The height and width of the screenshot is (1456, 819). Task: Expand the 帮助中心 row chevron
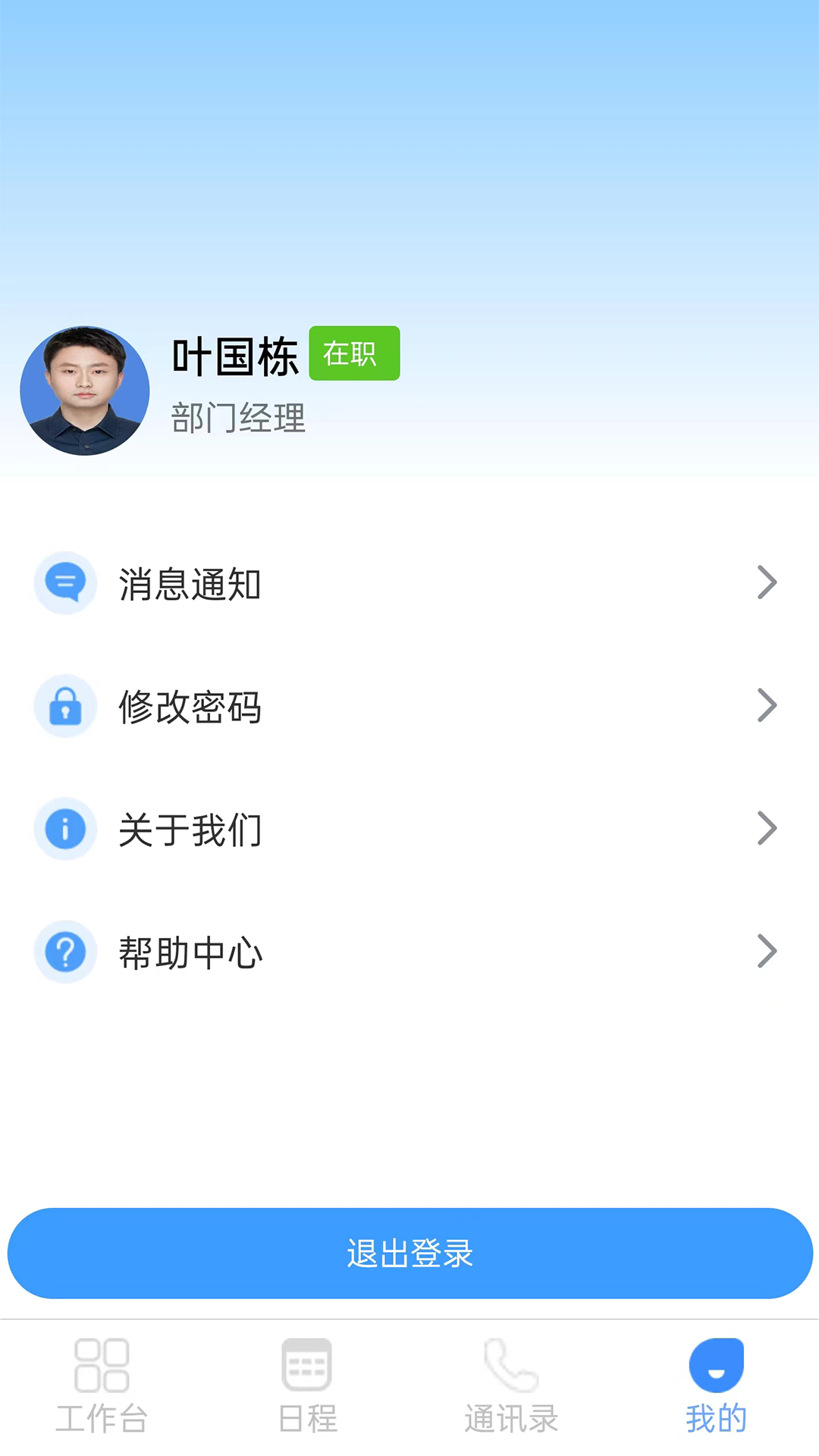(766, 952)
